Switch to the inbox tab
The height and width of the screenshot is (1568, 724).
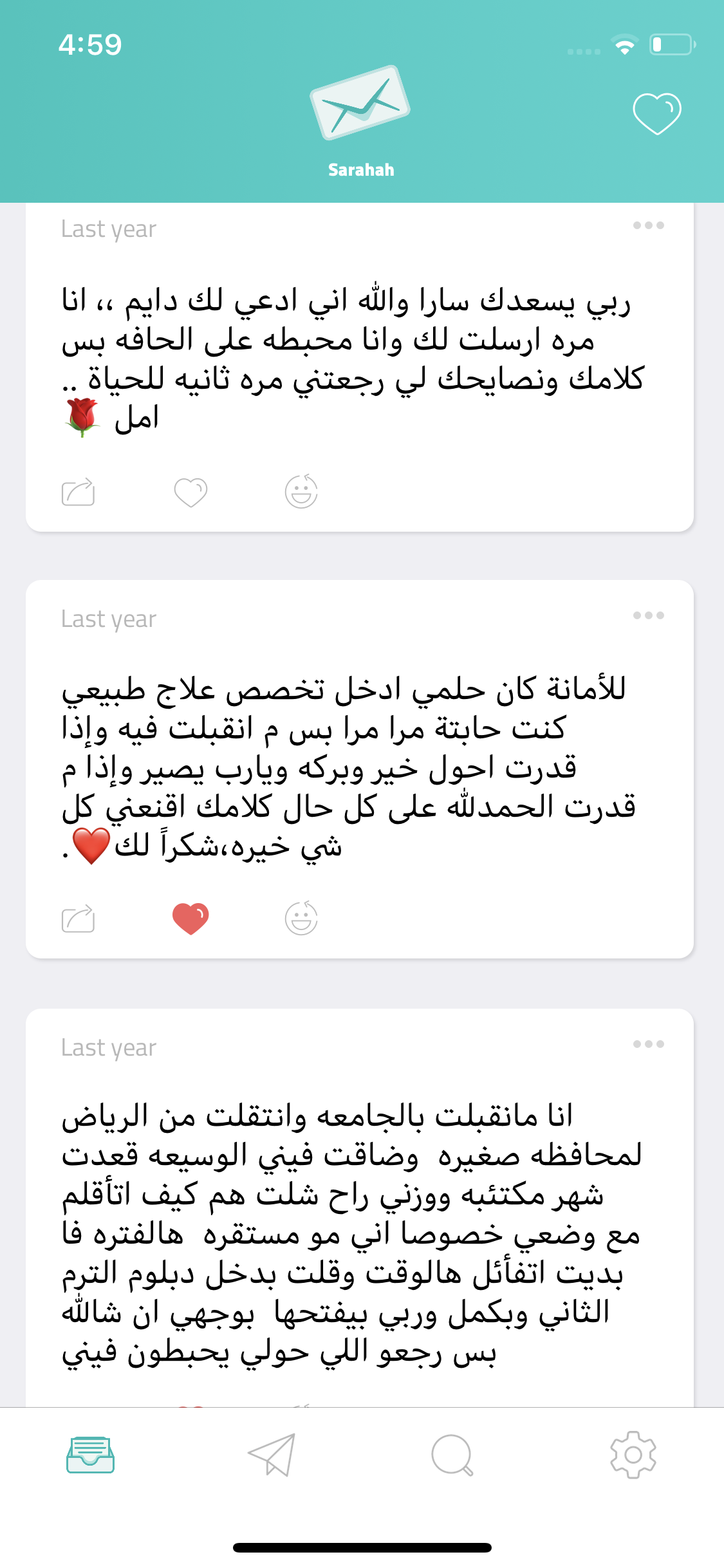click(91, 1455)
